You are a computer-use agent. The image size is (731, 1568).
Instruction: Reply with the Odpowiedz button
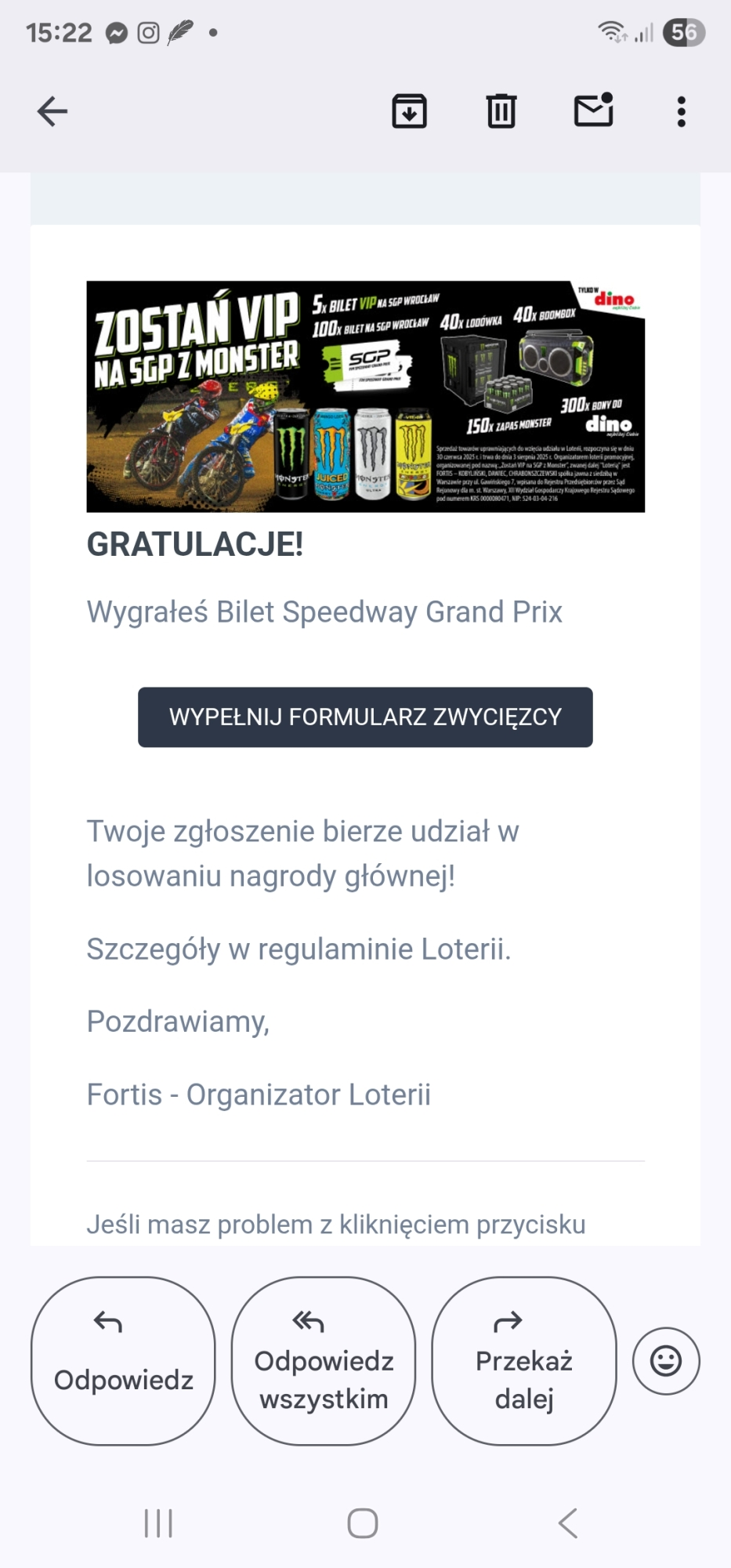pyautogui.click(x=123, y=1361)
